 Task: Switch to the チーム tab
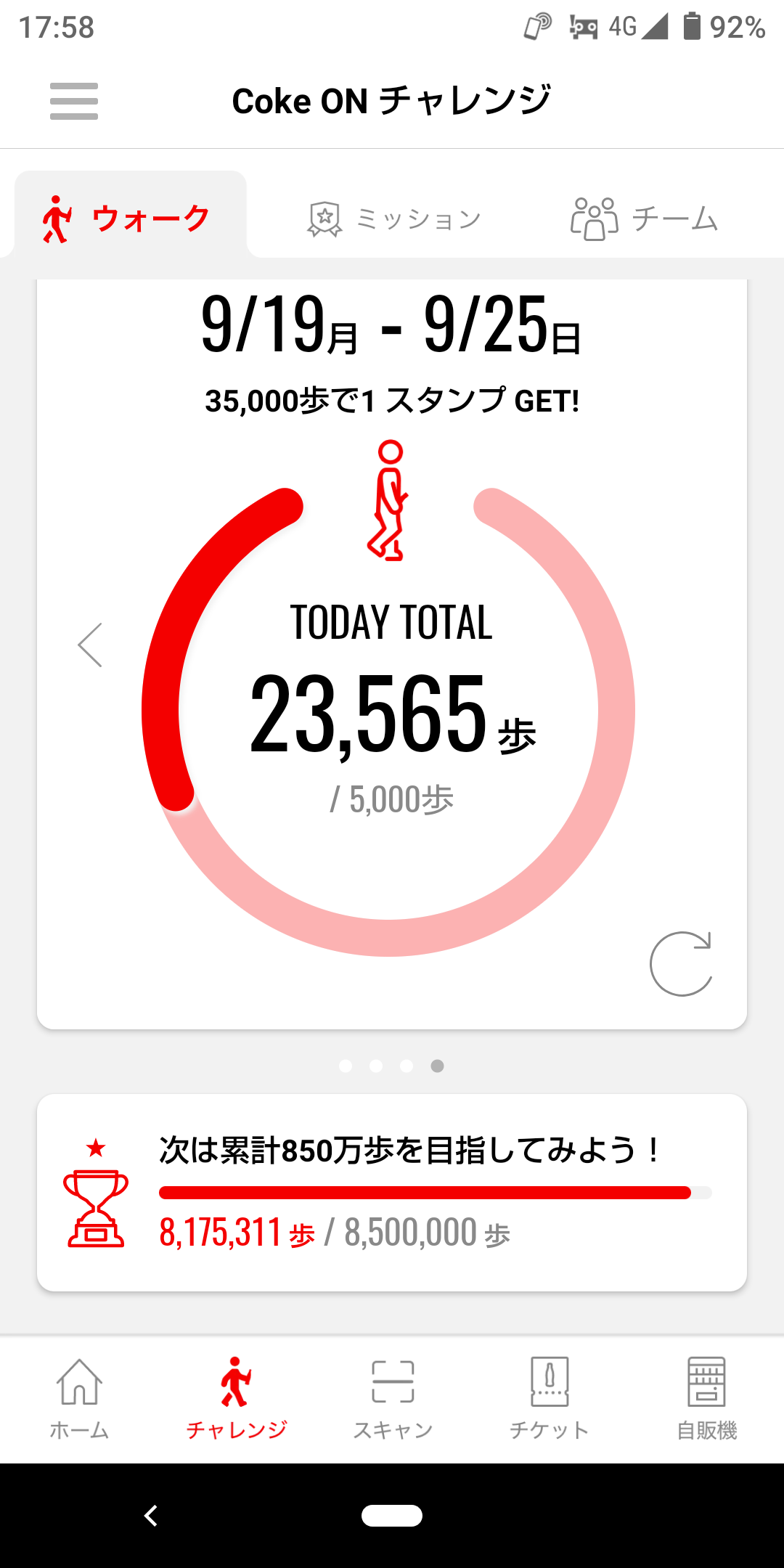pos(644,219)
